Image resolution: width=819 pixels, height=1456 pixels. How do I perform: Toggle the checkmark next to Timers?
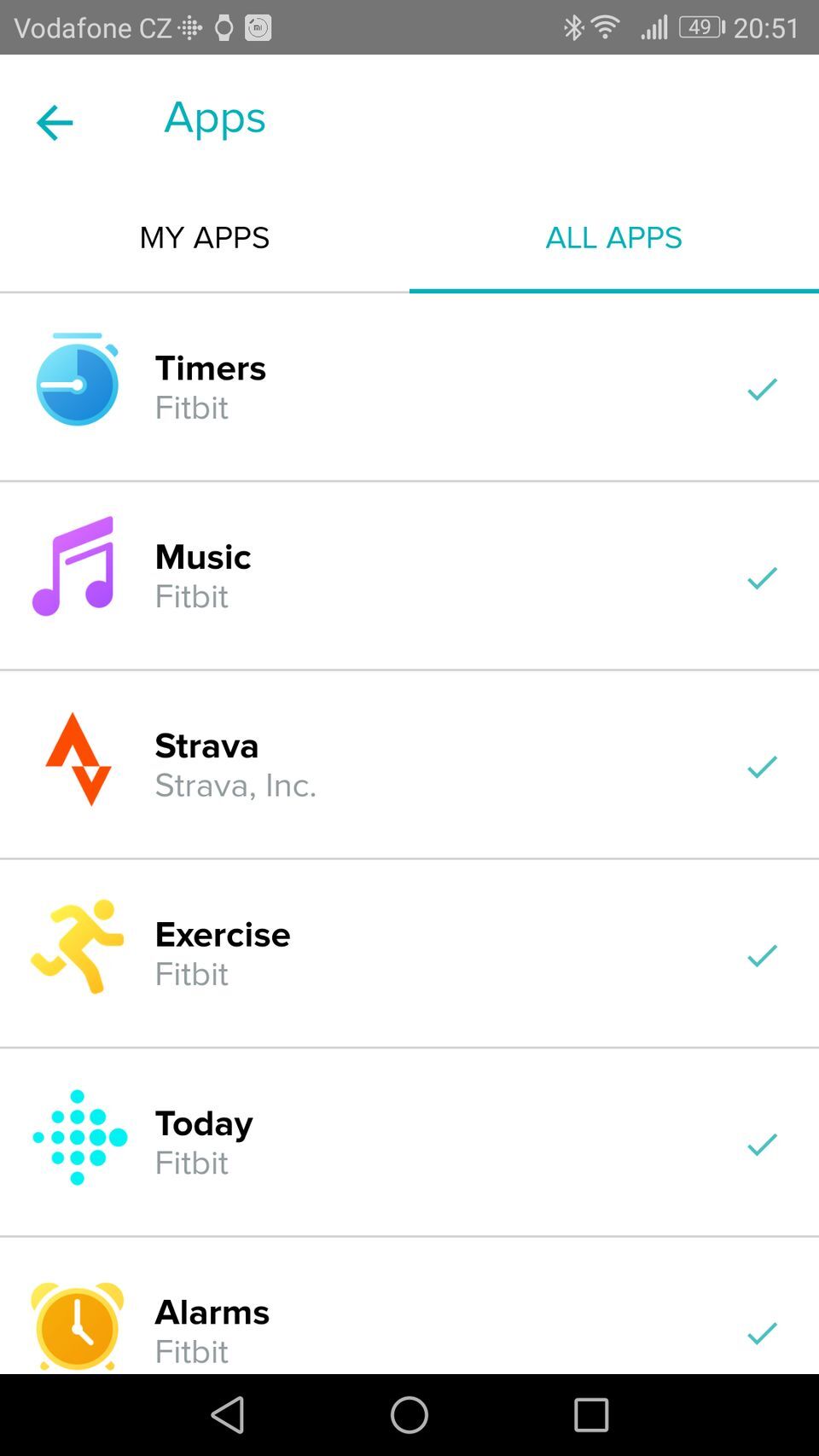click(762, 388)
